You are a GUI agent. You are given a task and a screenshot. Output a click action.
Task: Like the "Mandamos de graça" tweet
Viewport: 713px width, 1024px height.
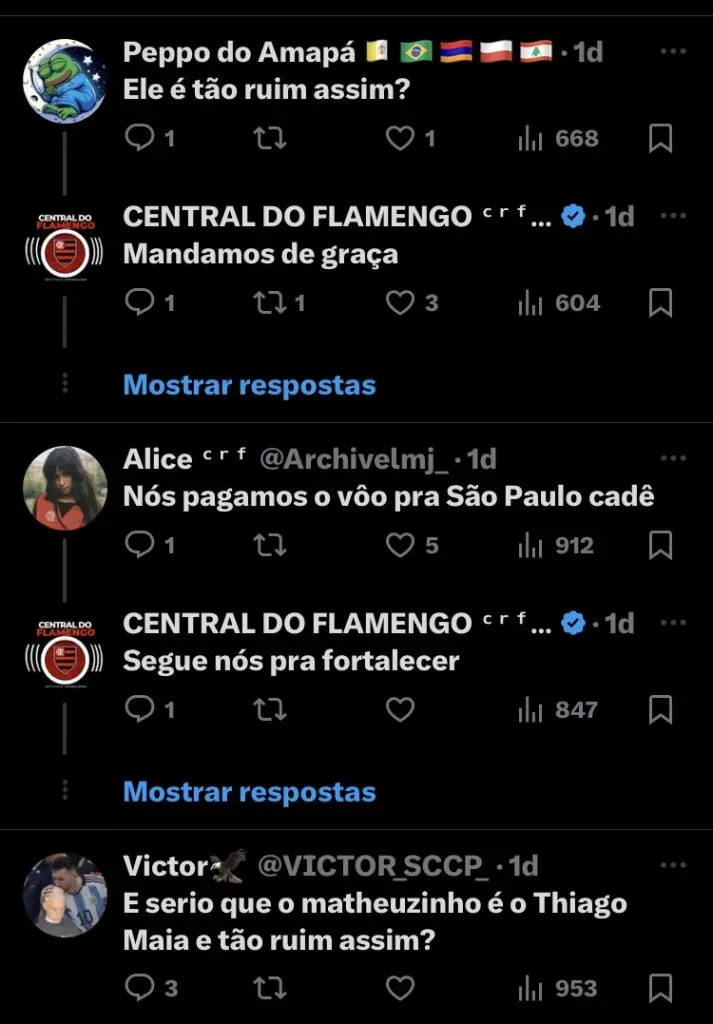401,303
